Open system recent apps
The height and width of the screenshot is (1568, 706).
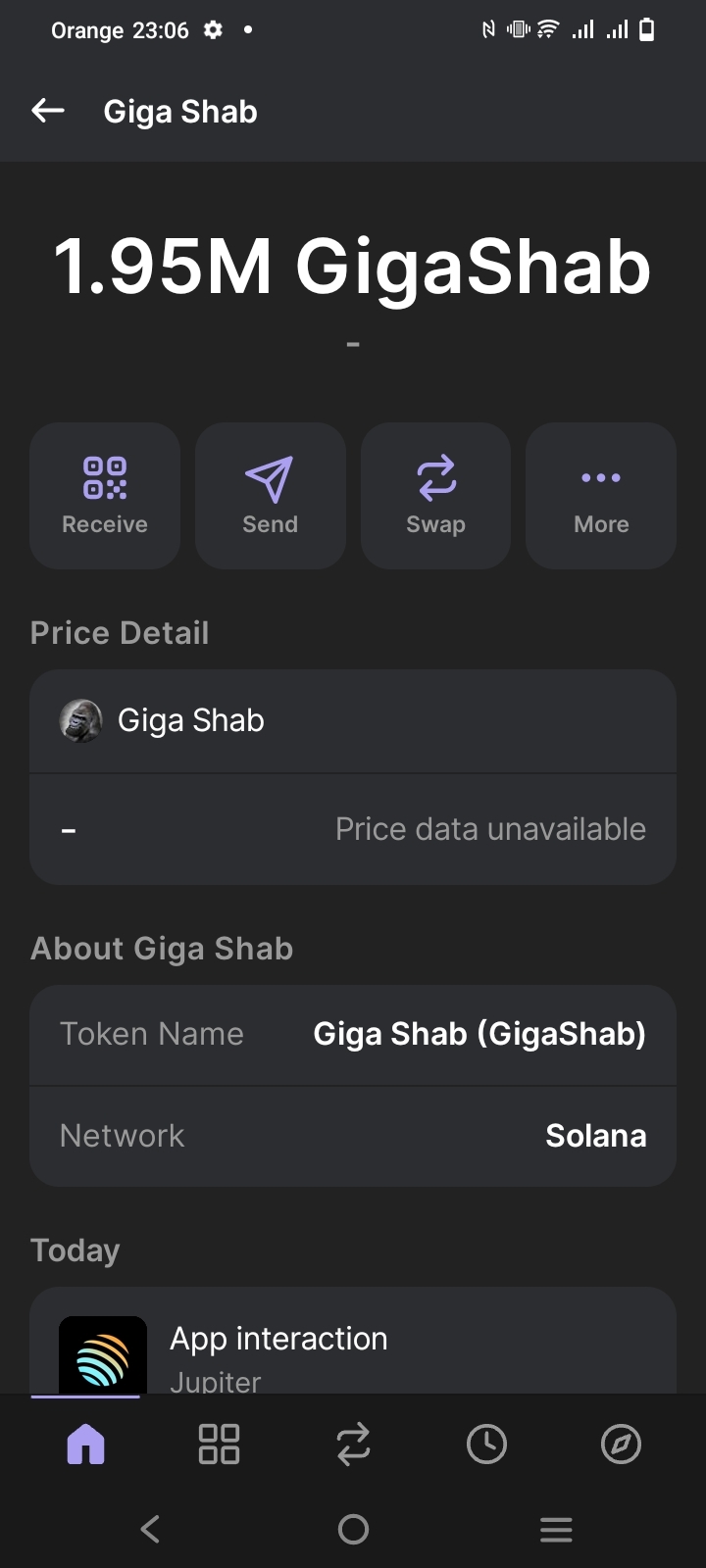(556, 1529)
